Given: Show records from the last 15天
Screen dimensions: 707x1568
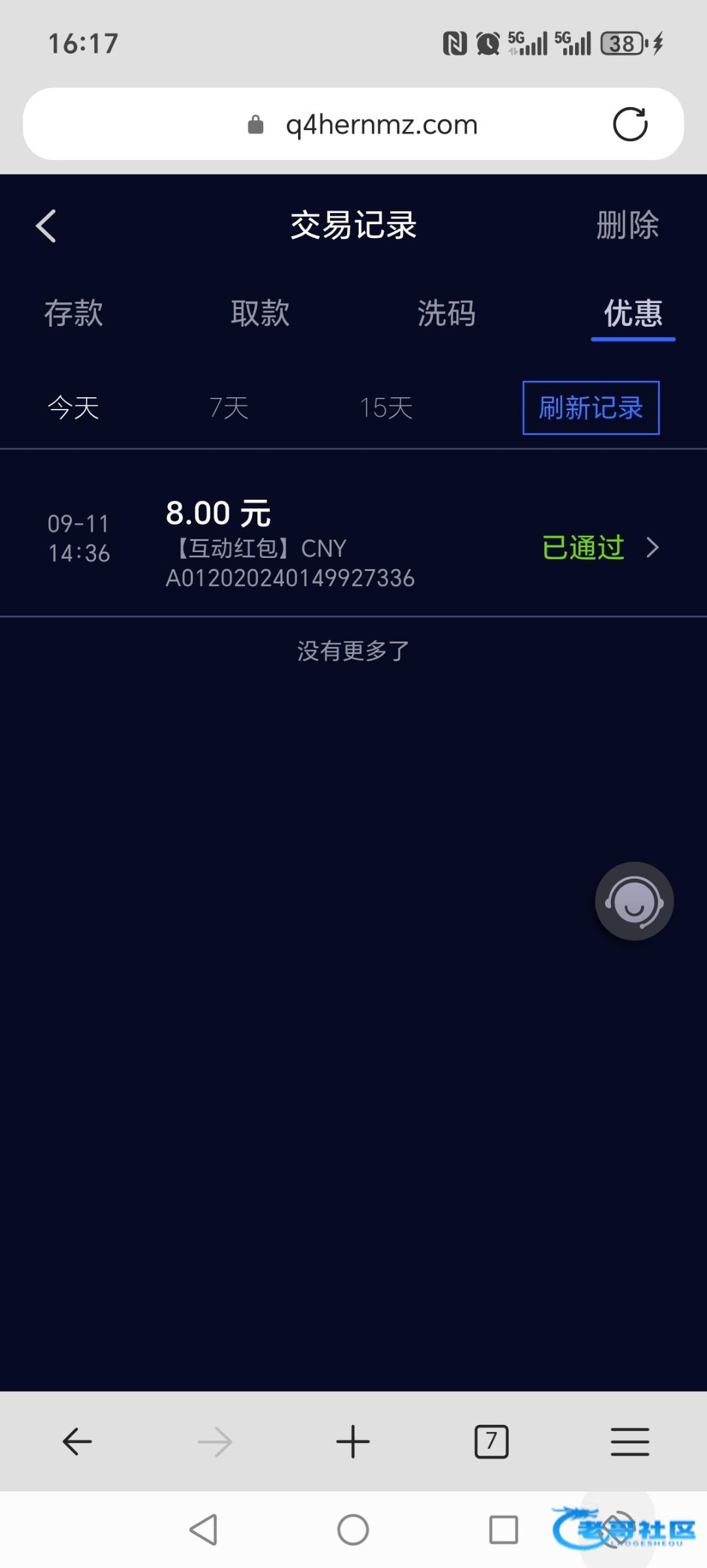Looking at the screenshot, I should (386, 408).
